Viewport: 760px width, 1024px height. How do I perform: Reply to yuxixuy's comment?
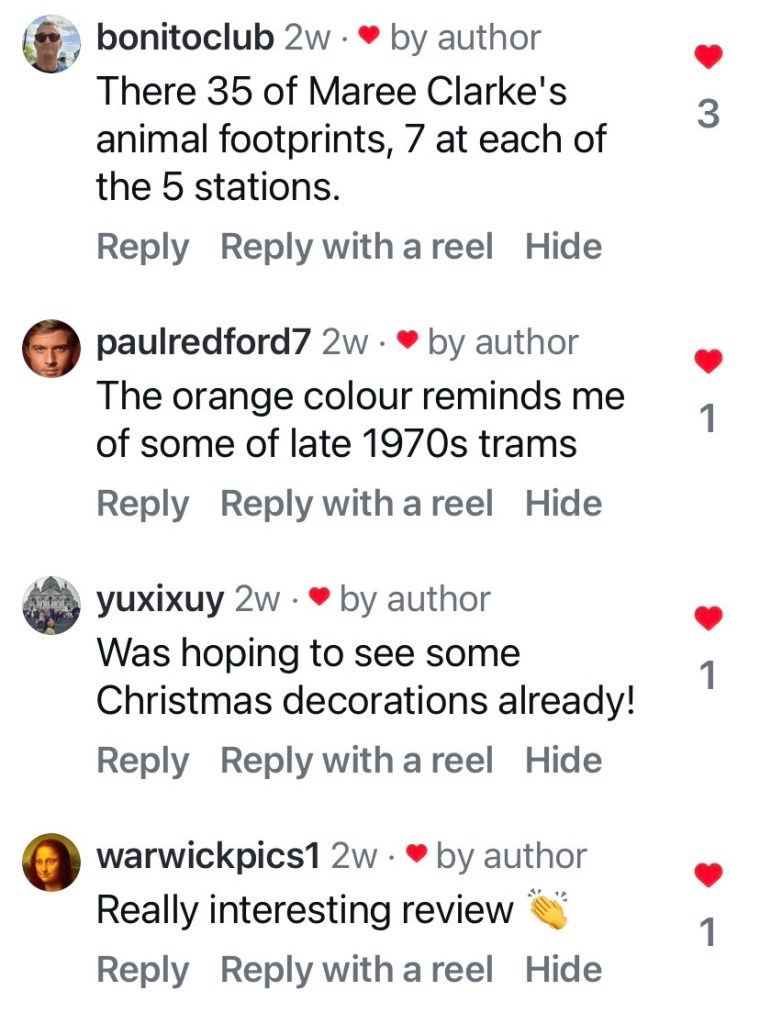point(142,761)
